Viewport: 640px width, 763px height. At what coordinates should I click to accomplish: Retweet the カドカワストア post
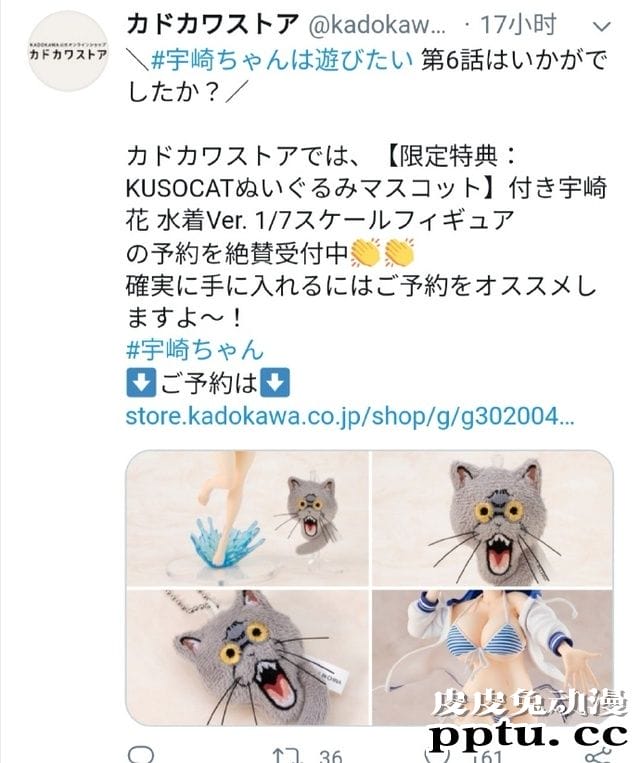tap(284, 752)
